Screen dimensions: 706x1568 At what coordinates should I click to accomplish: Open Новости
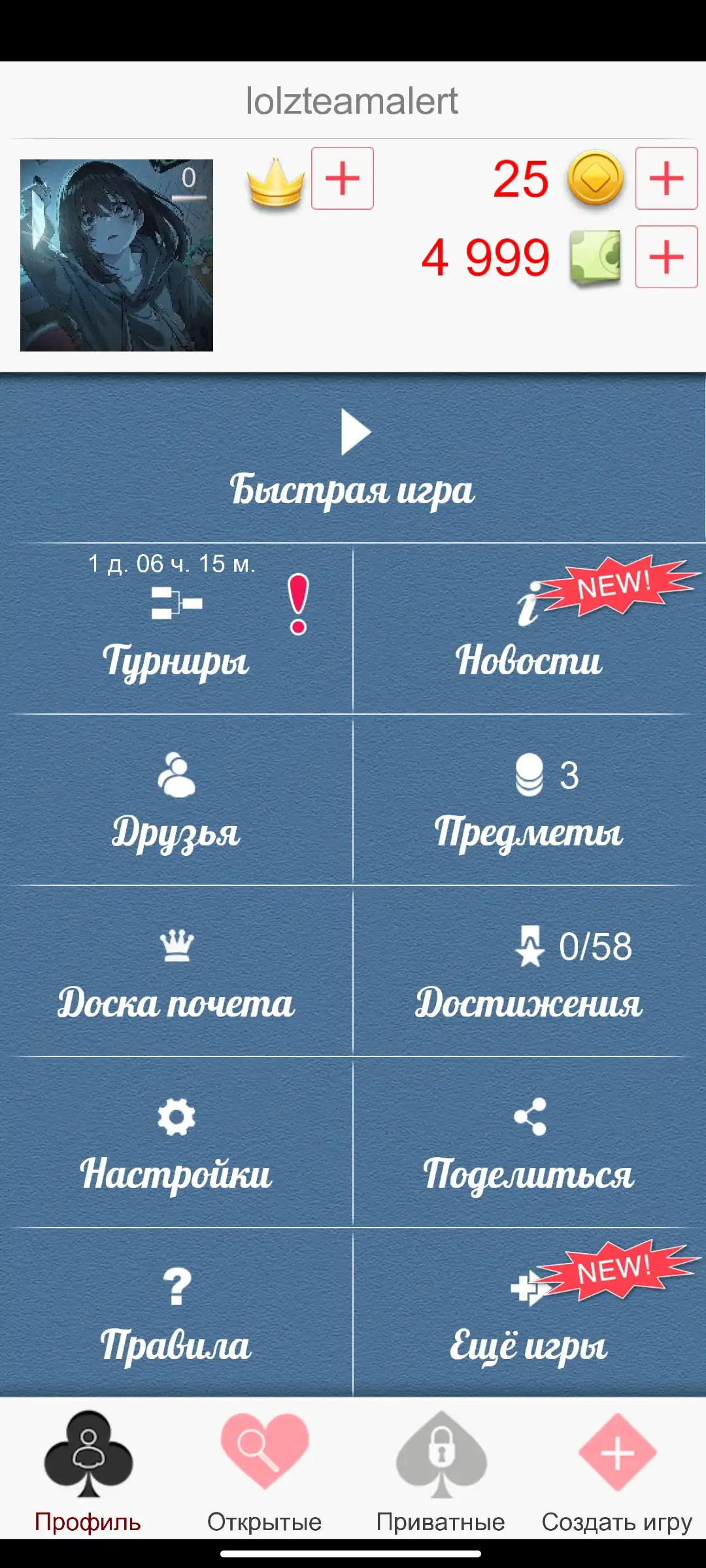click(x=529, y=629)
